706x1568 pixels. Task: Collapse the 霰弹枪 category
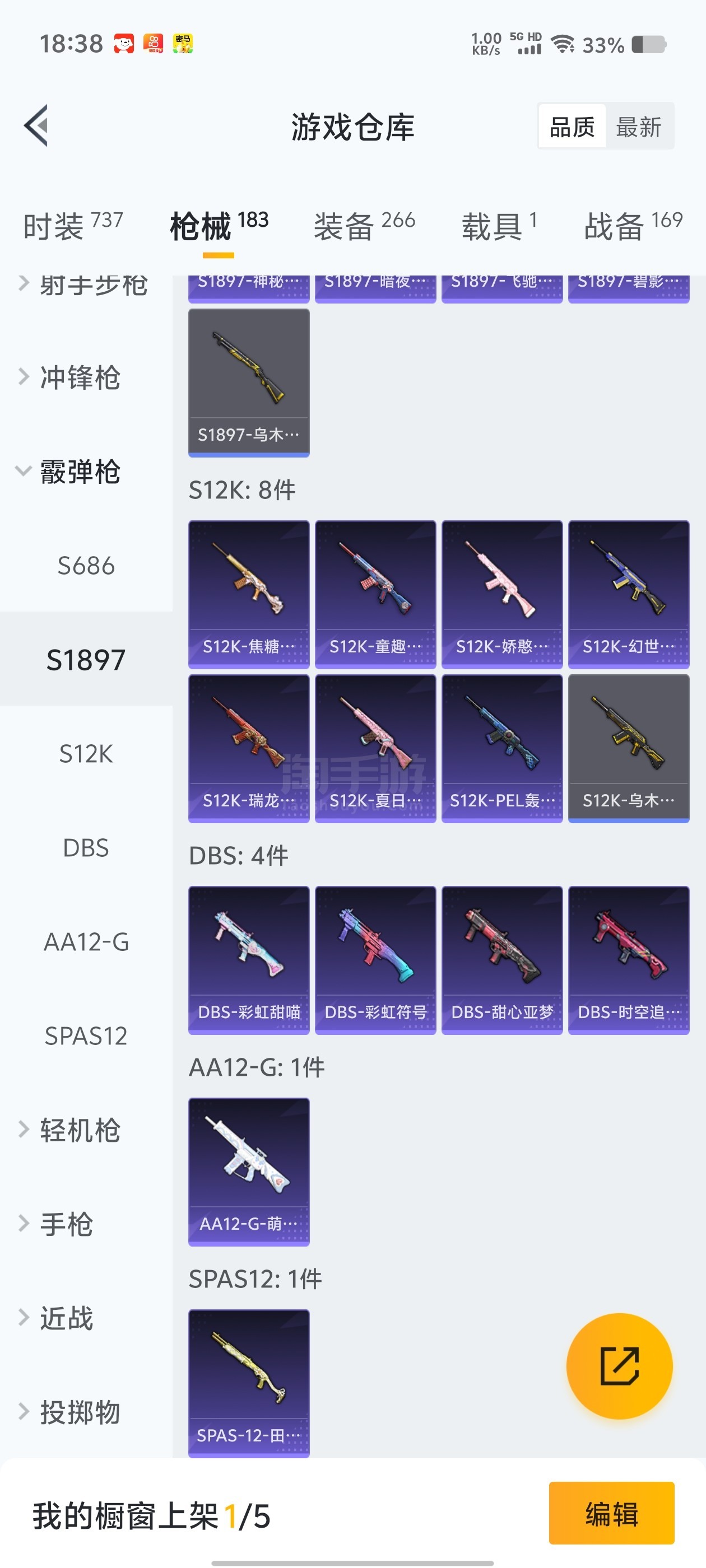pyautogui.click(x=79, y=472)
